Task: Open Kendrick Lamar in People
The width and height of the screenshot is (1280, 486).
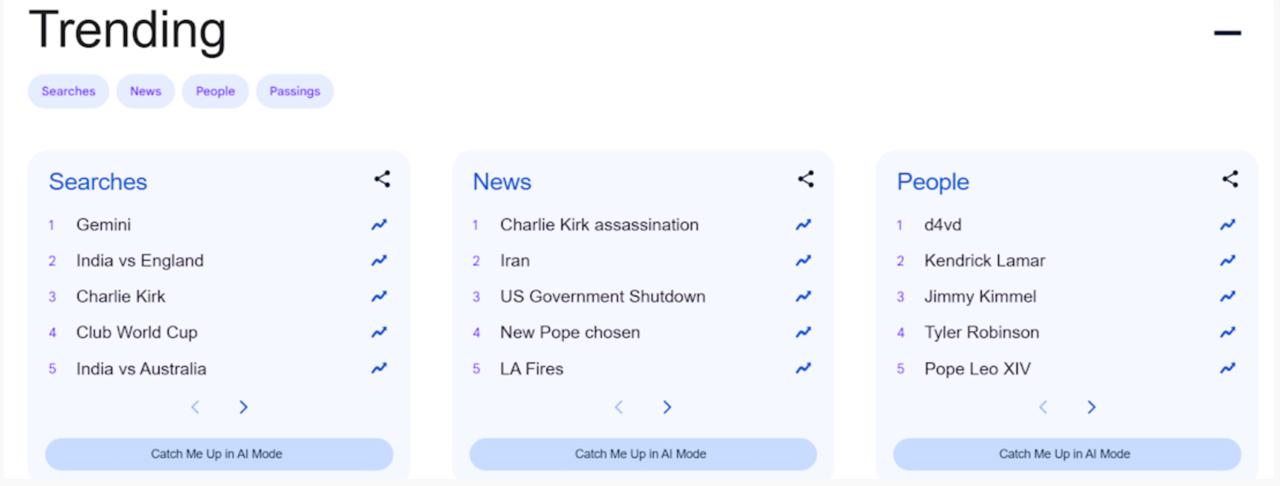Action: click(984, 261)
